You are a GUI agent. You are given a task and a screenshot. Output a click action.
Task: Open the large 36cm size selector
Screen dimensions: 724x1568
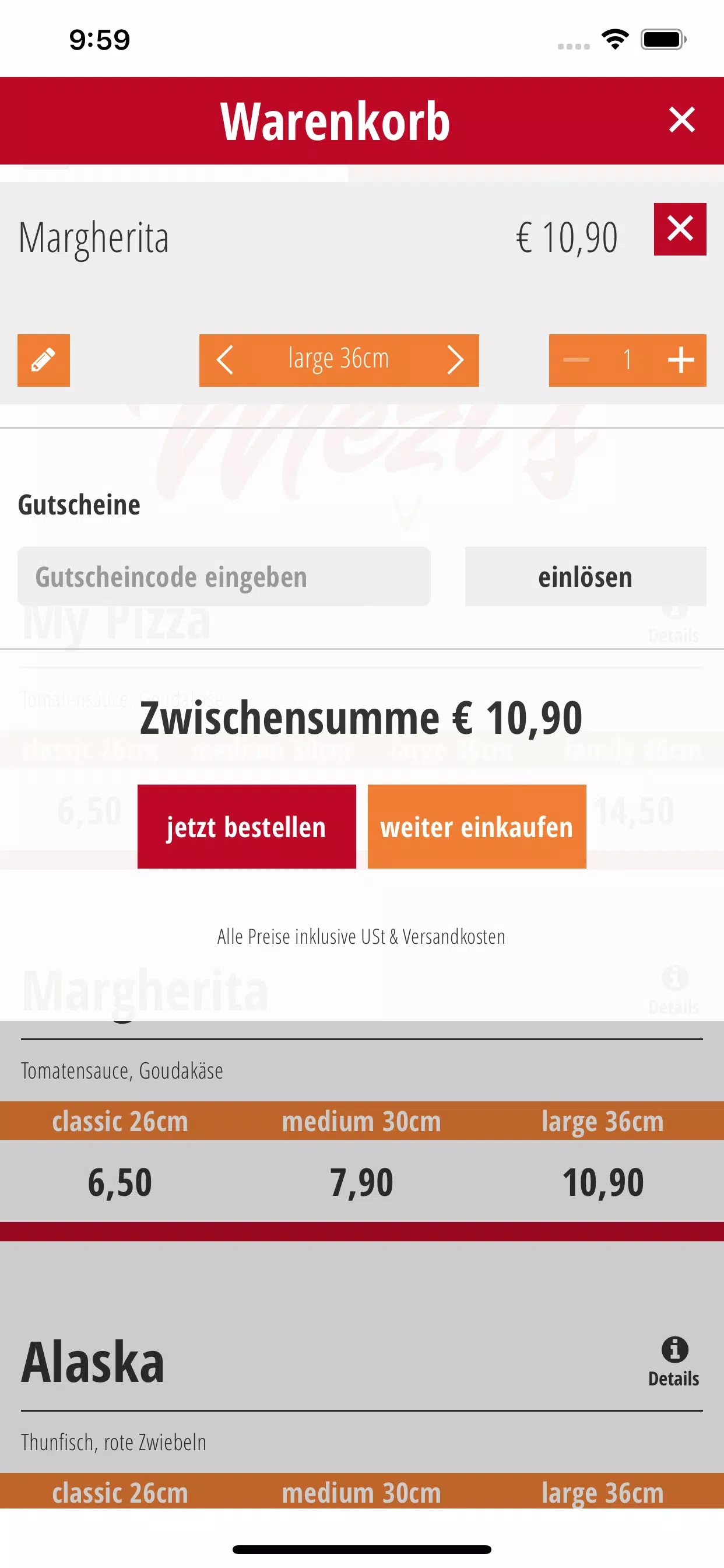coord(339,360)
